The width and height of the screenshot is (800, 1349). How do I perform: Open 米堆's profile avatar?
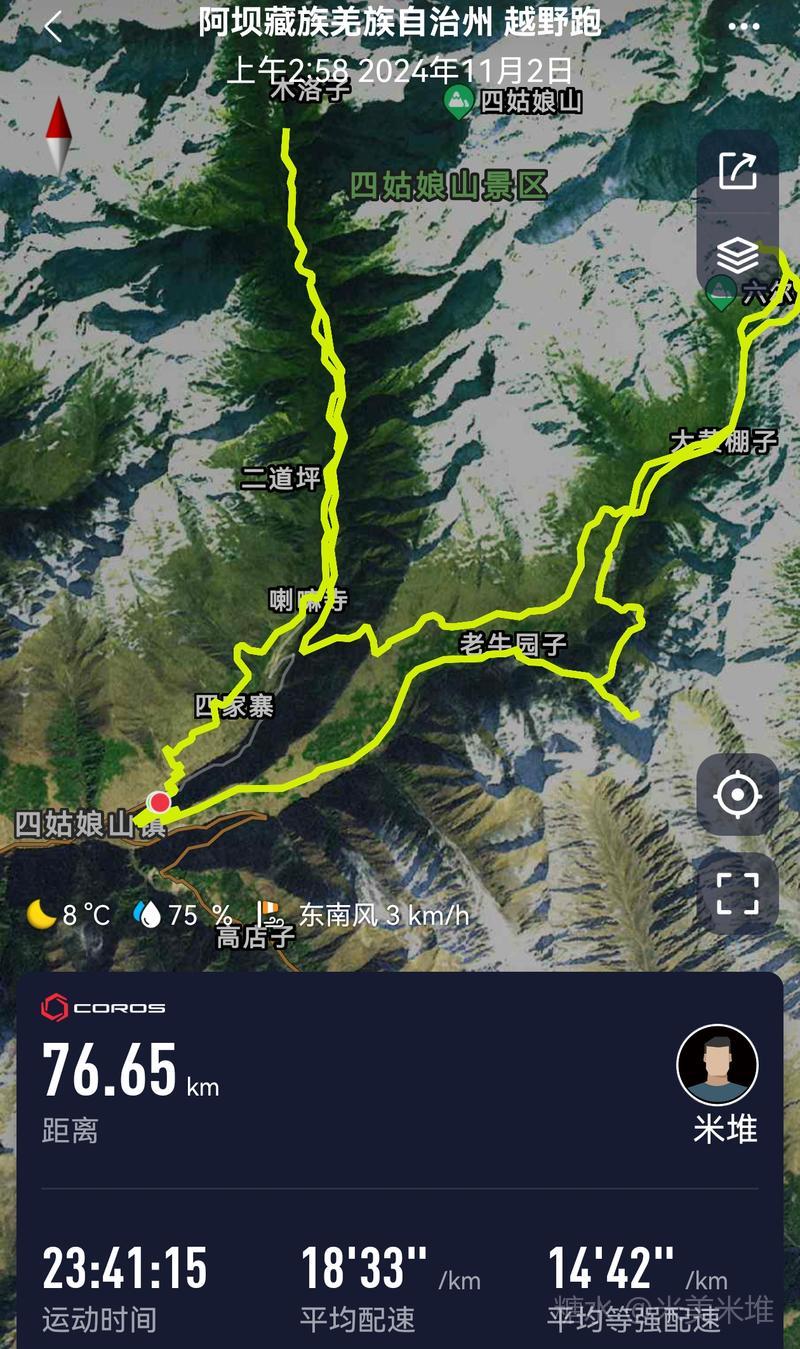tap(718, 1065)
